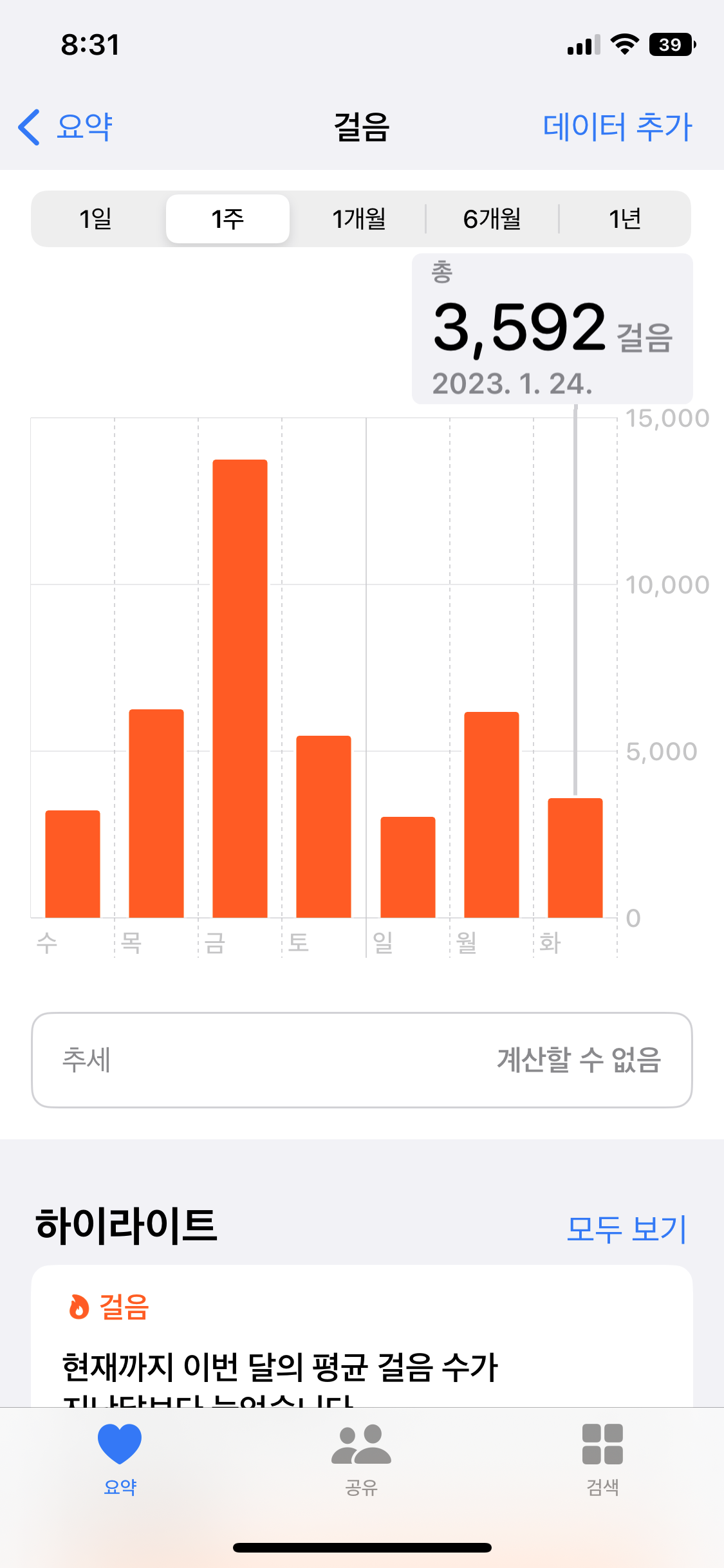This screenshot has width=724, height=1568.
Task: Open the 추세 trend row
Action: pyautogui.click(x=362, y=1060)
